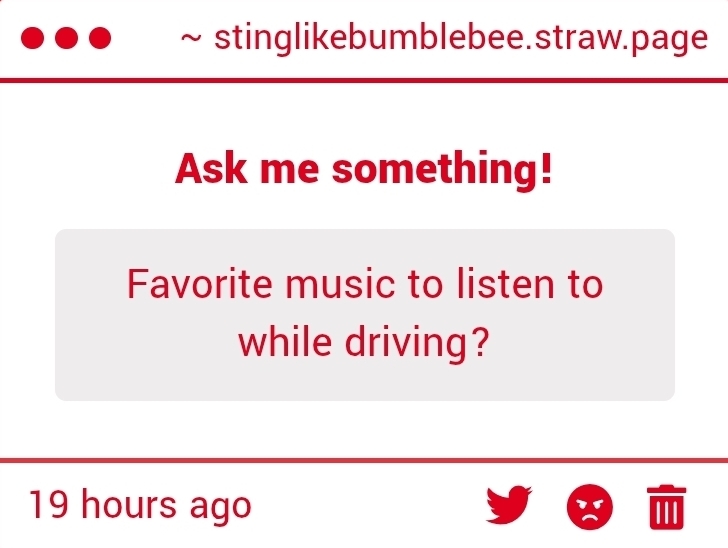Image resolution: width=728 pixels, height=548 pixels.
Task: Delete the driving music question
Action: tap(667, 506)
